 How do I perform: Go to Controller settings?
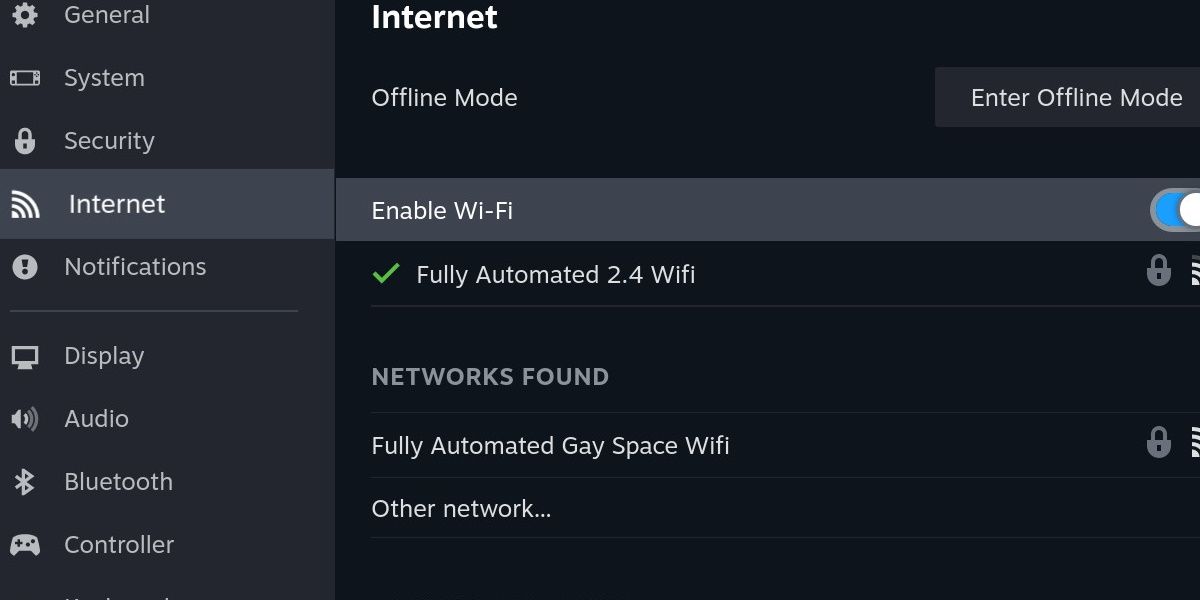coord(119,545)
